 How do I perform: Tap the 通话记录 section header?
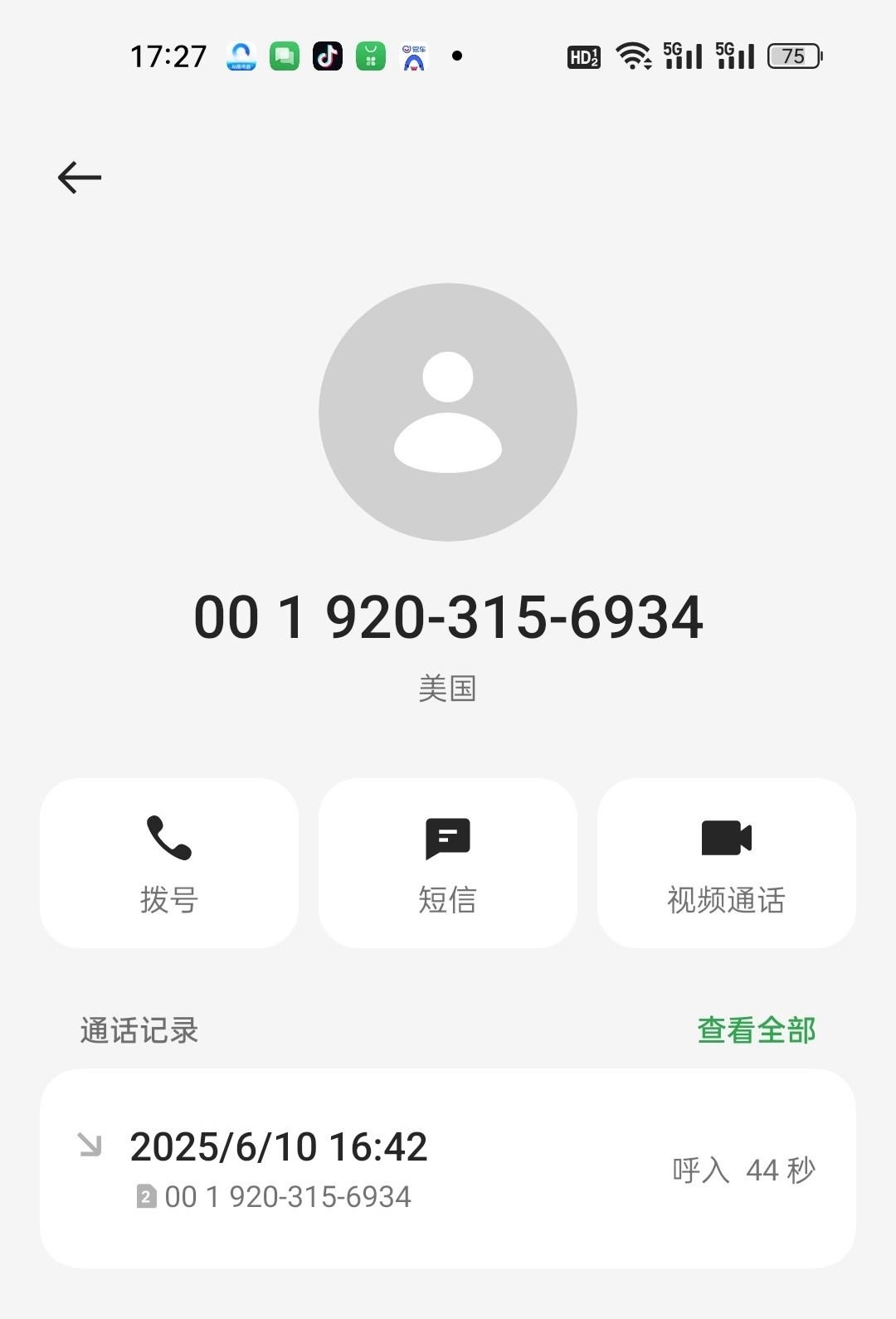pyautogui.click(x=138, y=1029)
